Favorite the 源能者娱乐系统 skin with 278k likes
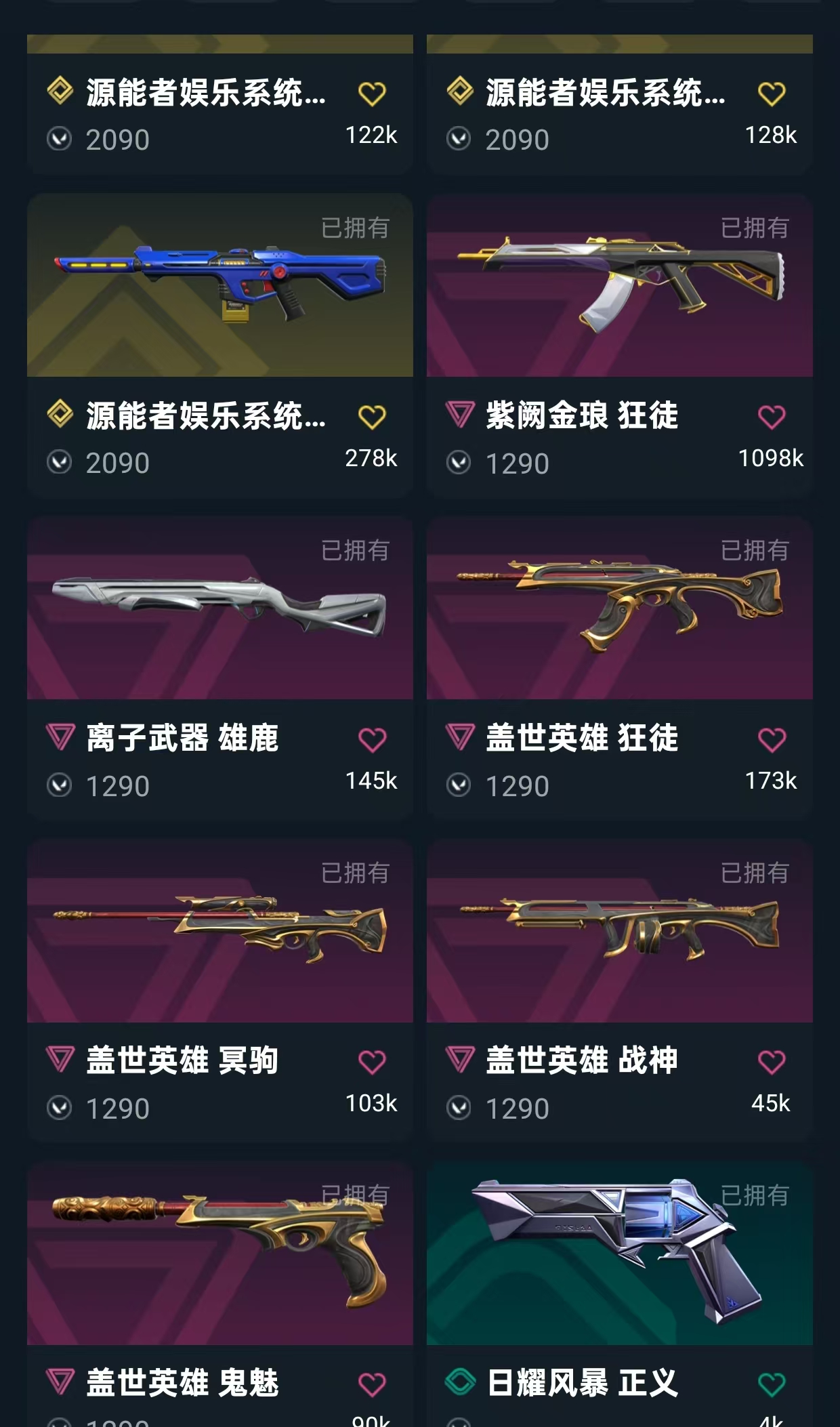The height and width of the screenshot is (1427, 840). pyautogui.click(x=372, y=417)
